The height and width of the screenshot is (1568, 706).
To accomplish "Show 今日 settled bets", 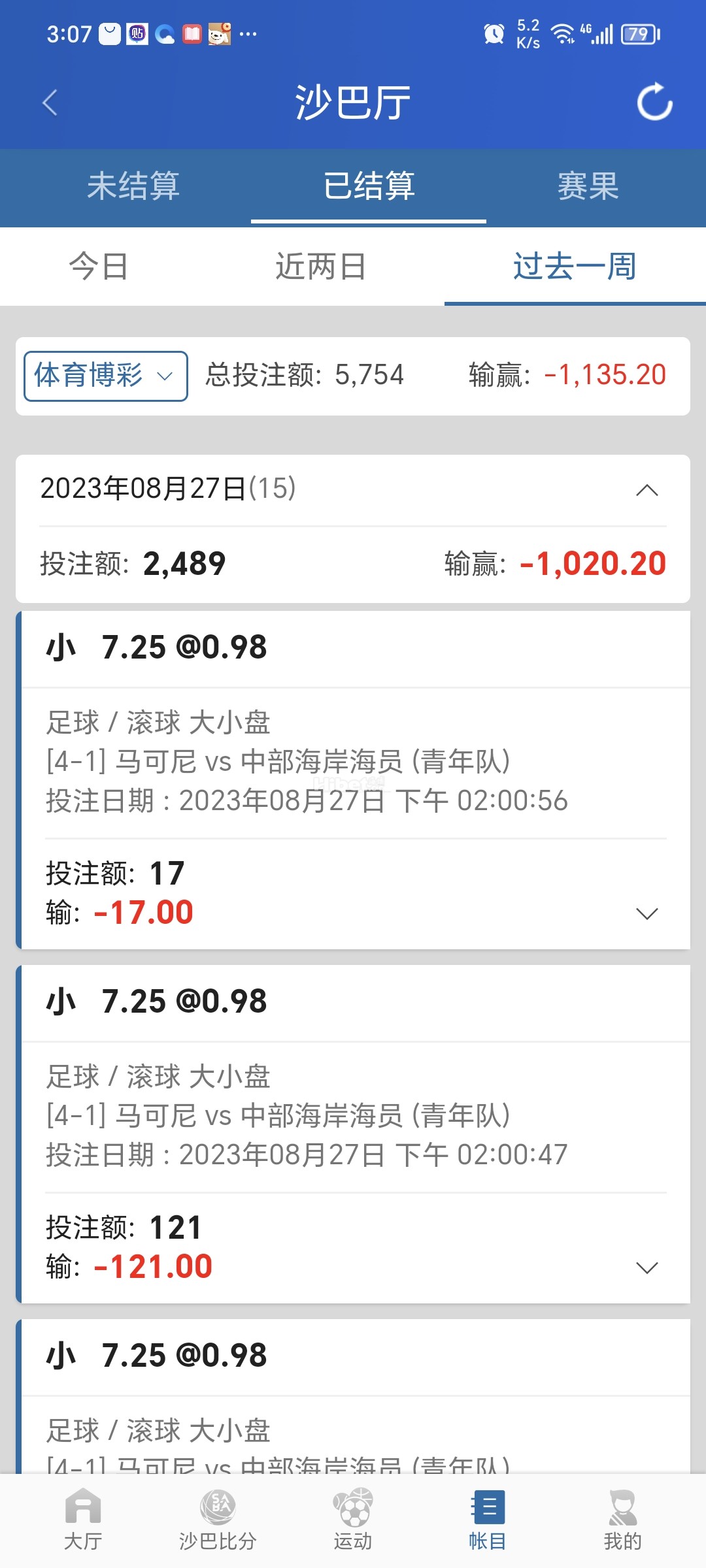I will 99,267.
